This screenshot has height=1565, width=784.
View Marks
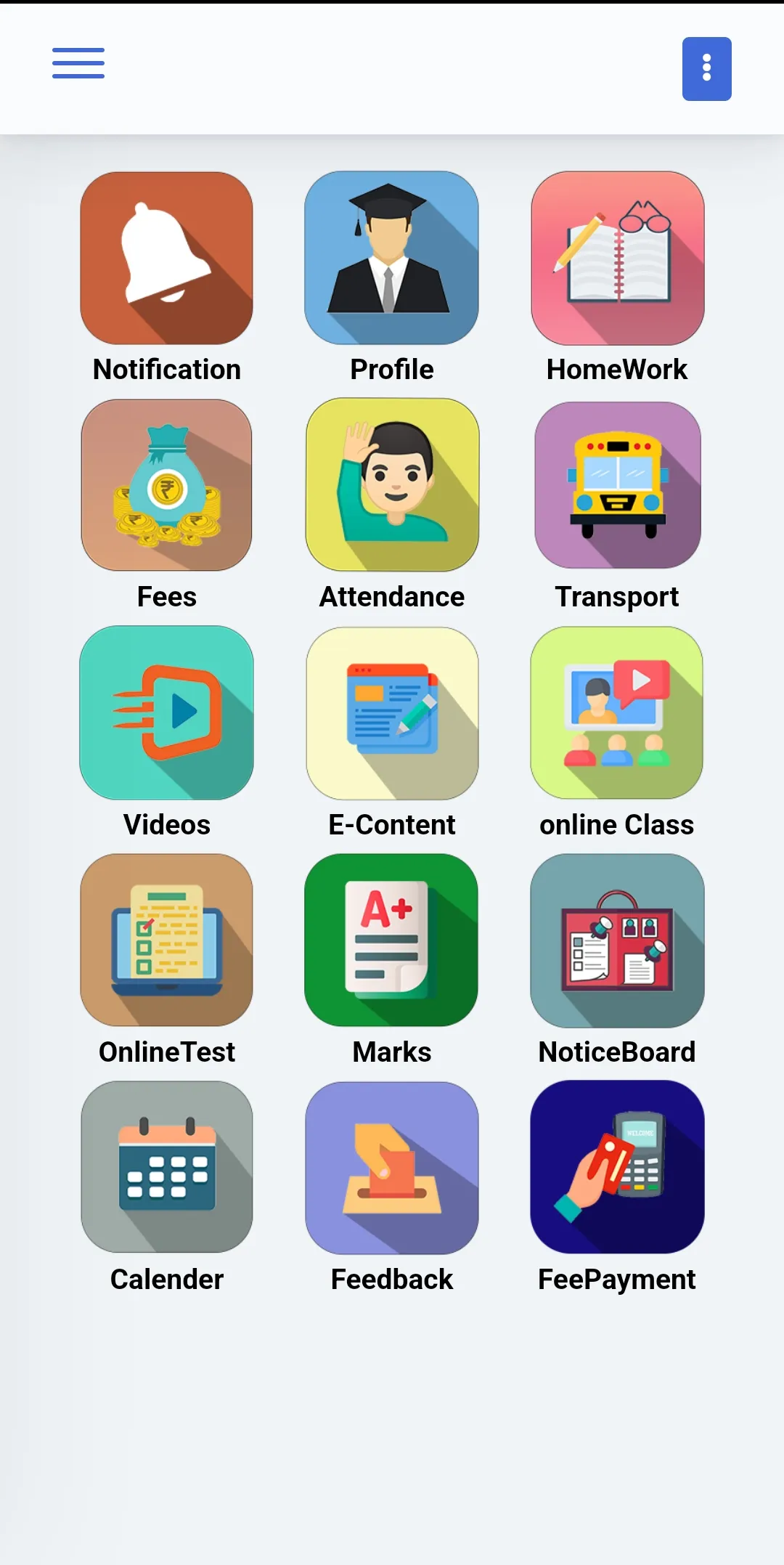click(391, 940)
